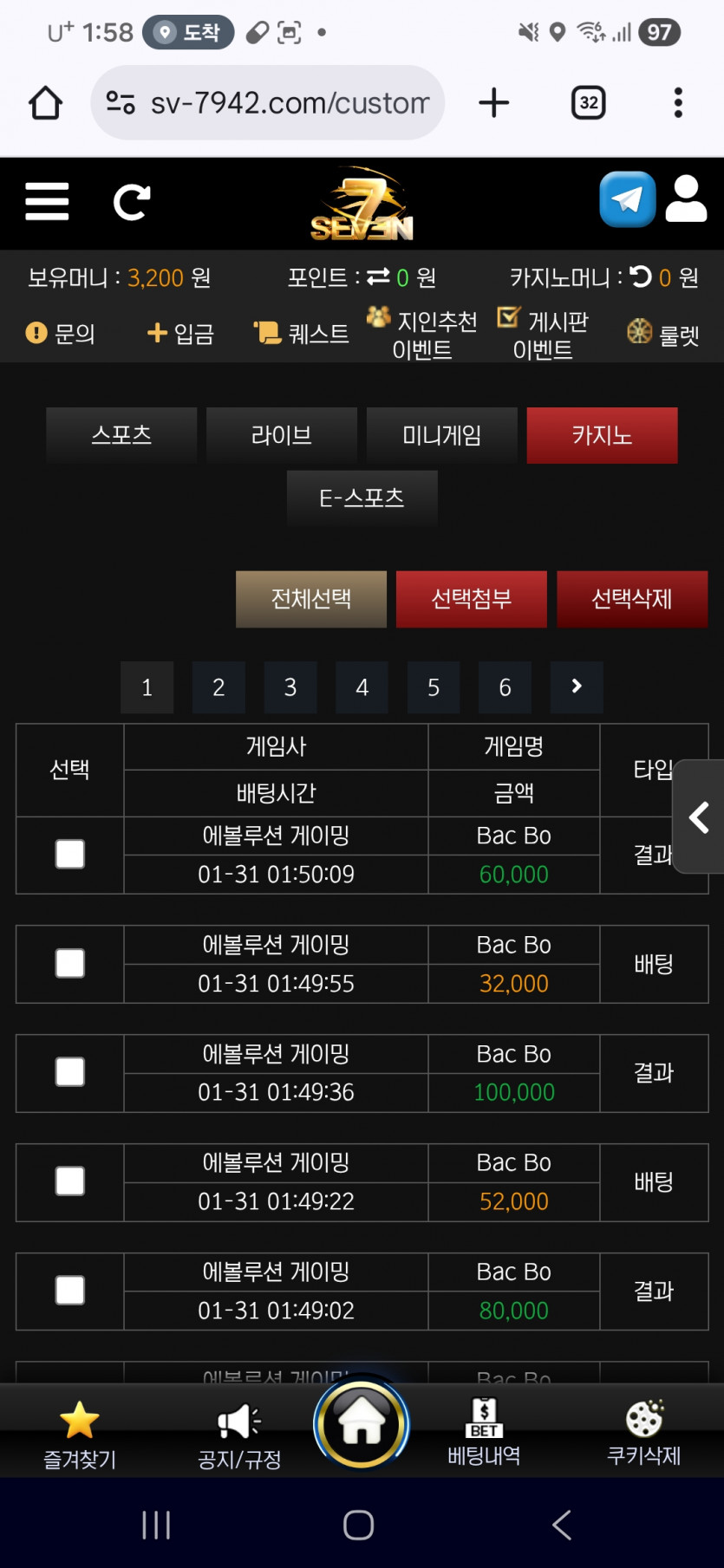Open browser tab switcher showing 32
724x1568 pixels.
589,103
